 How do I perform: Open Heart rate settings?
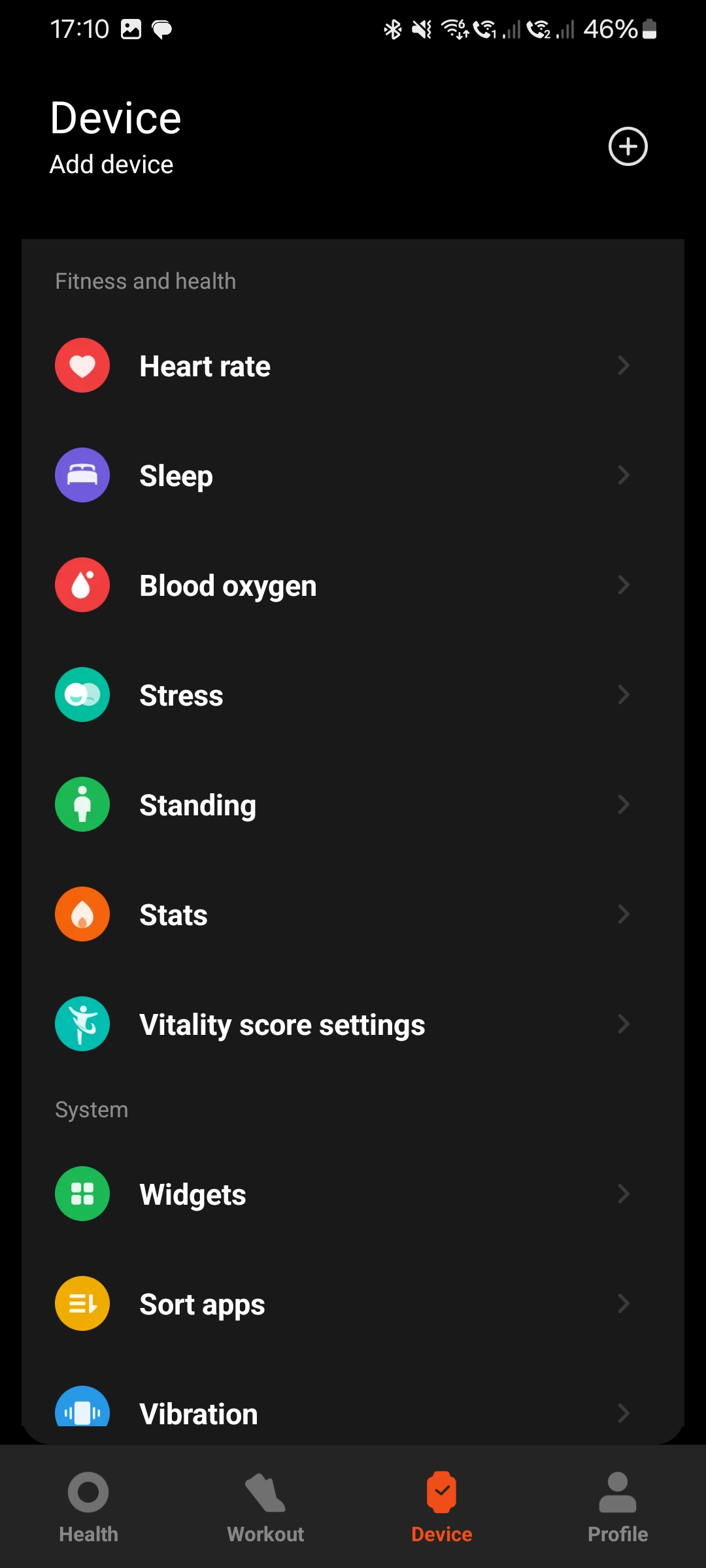[x=353, y=366]
